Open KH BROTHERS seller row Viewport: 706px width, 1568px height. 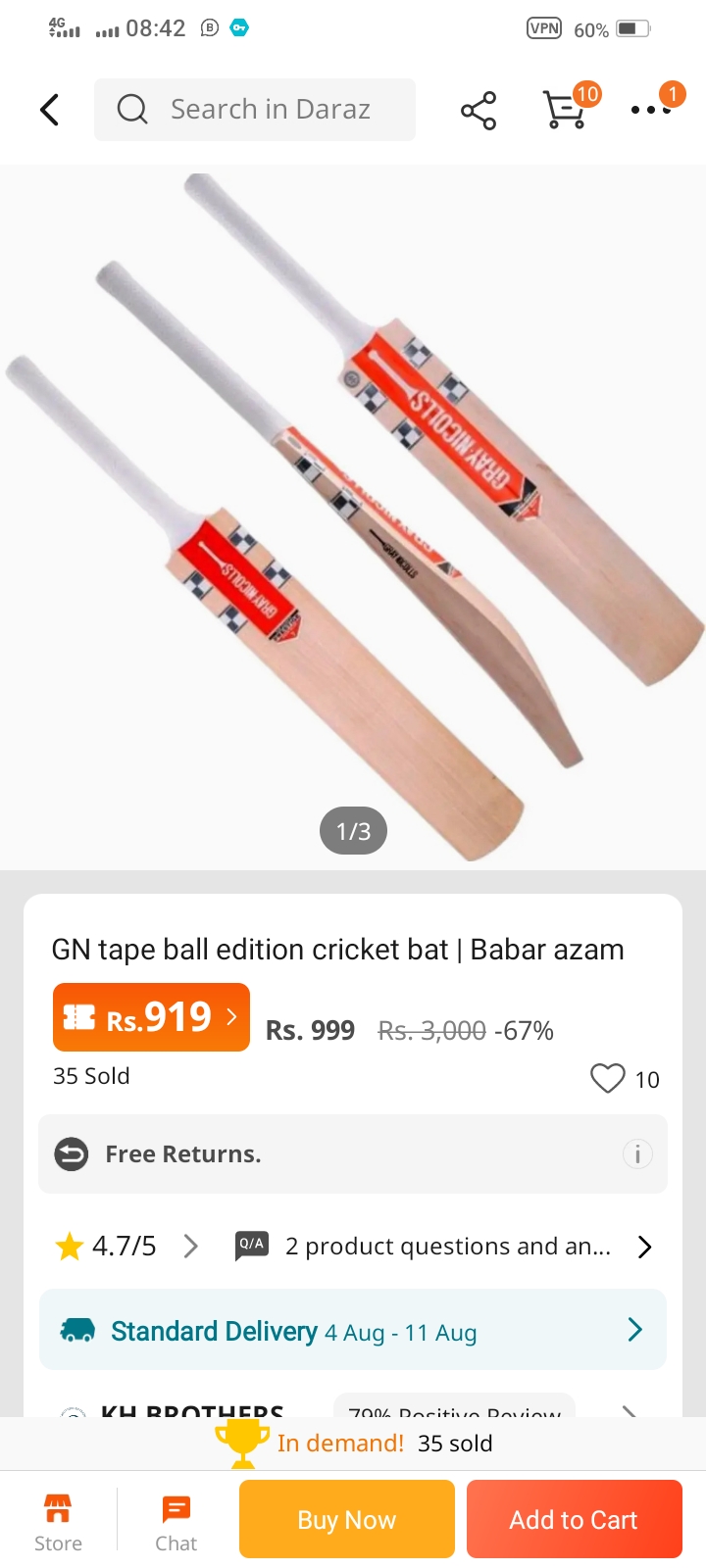[191, 1408]
